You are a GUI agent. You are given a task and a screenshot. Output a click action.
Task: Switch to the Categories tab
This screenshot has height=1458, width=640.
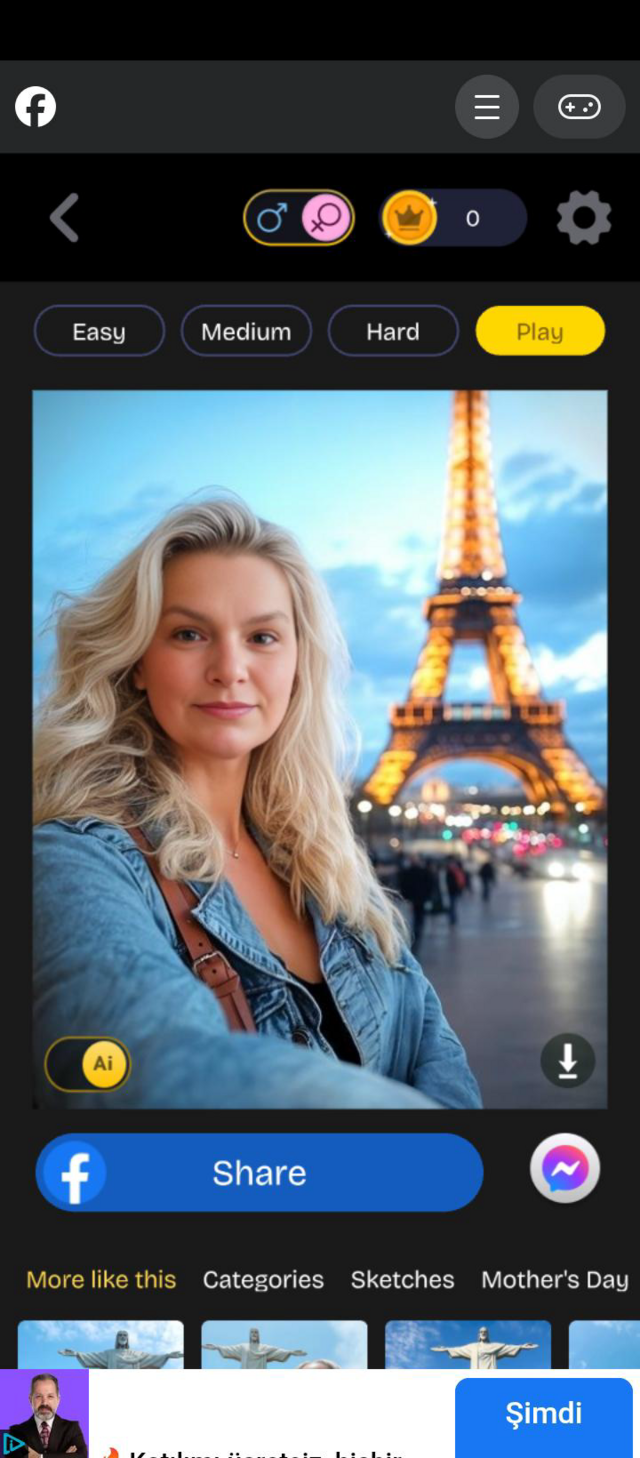(x=263, y=1279)
